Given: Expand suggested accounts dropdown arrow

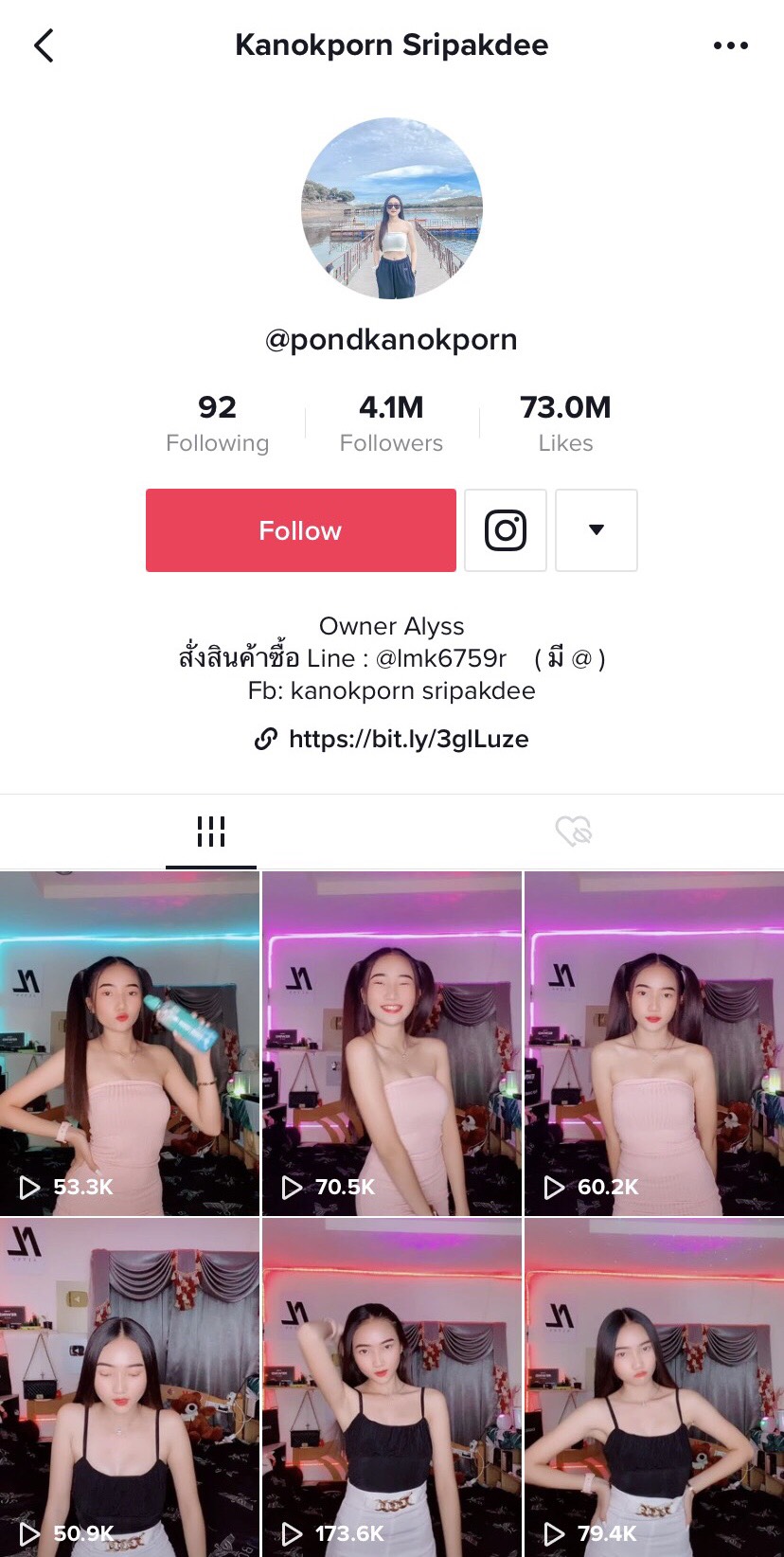Looking at the screenshot, I should 597,530.
